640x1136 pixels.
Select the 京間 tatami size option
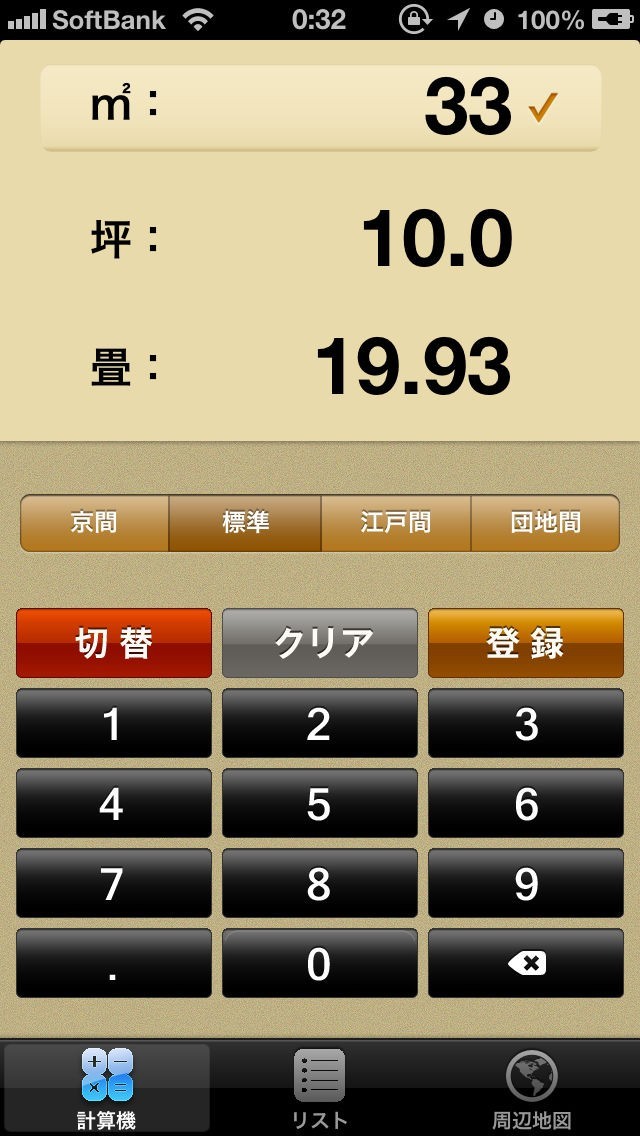(95, 522)
